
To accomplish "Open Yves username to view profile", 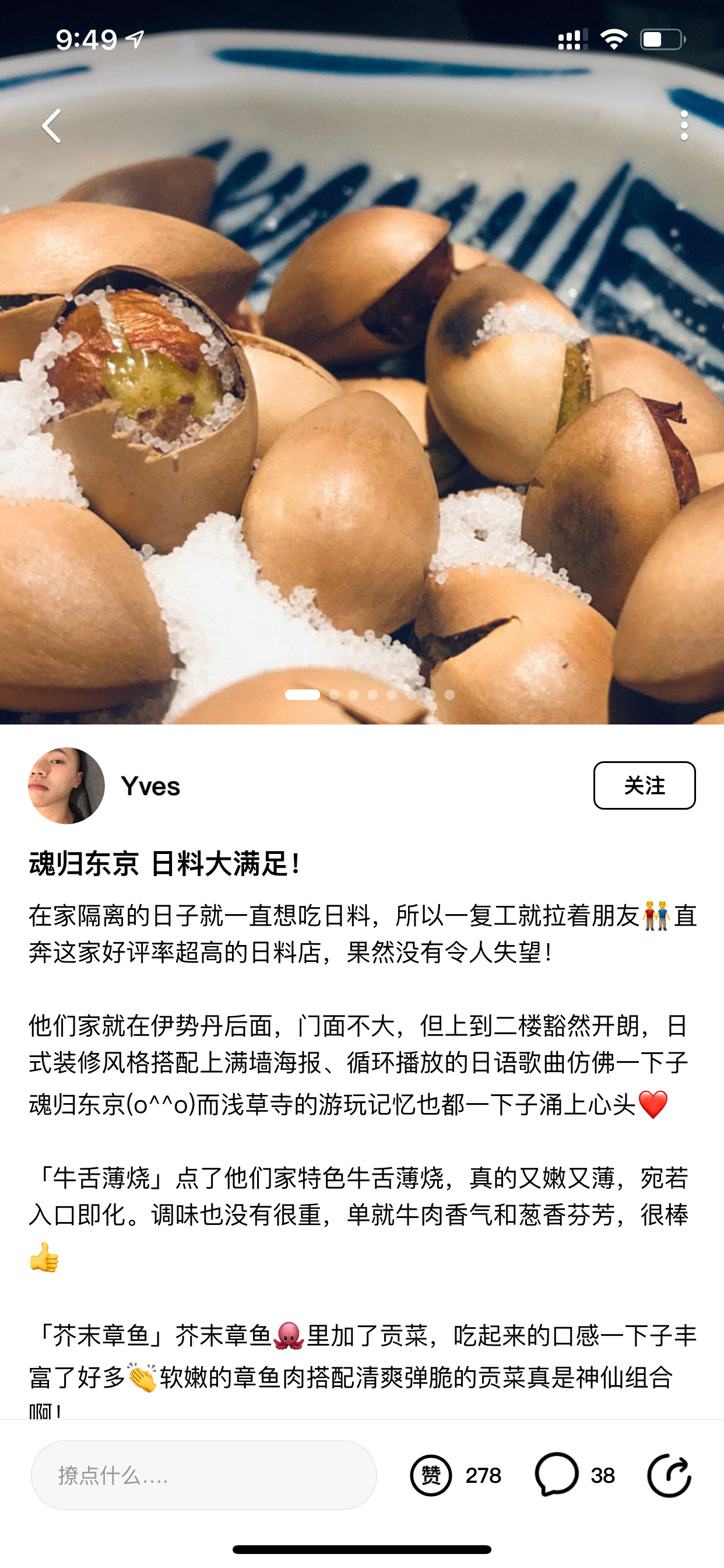I will [150, 786].
